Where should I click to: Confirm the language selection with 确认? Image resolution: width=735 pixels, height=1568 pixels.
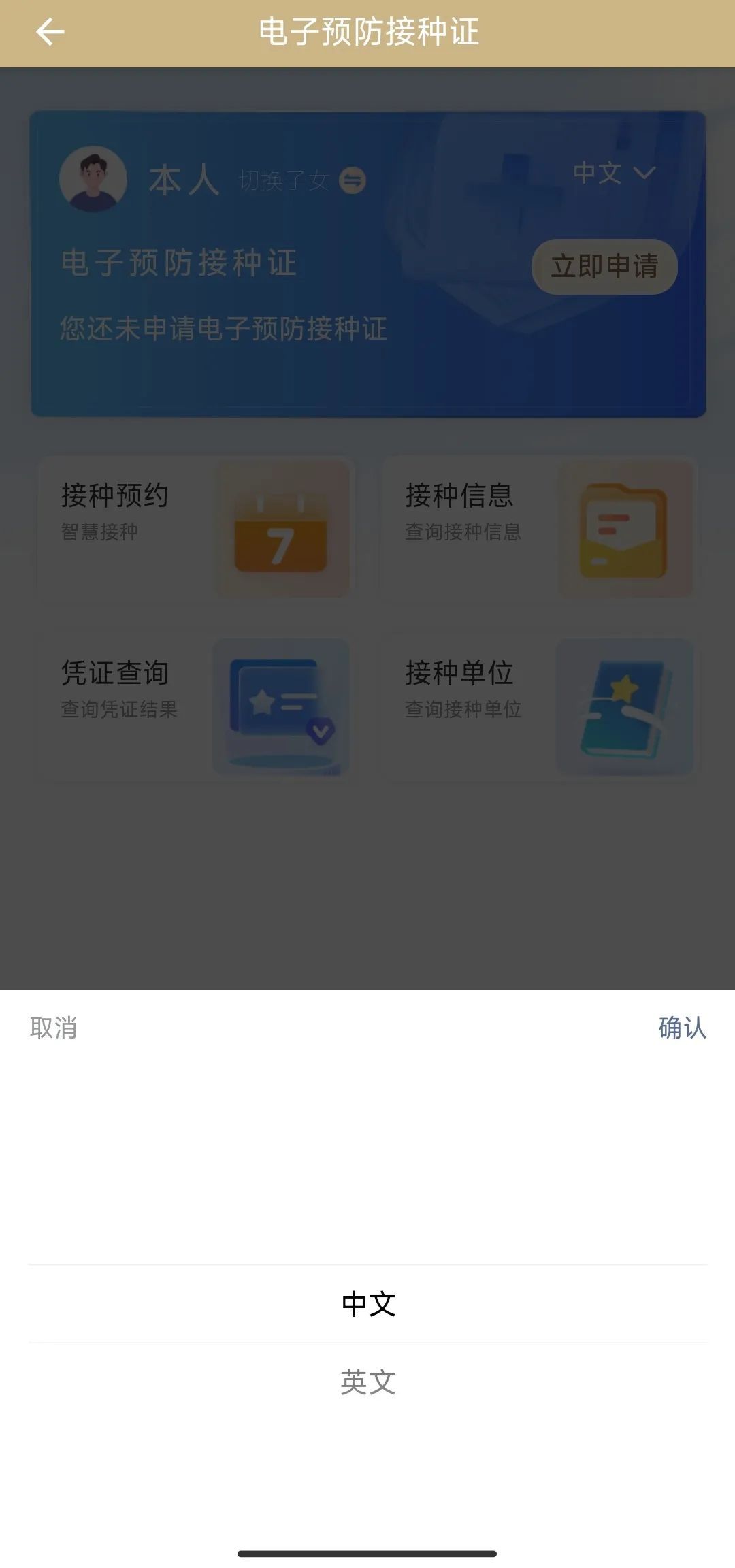point(682,1028)
